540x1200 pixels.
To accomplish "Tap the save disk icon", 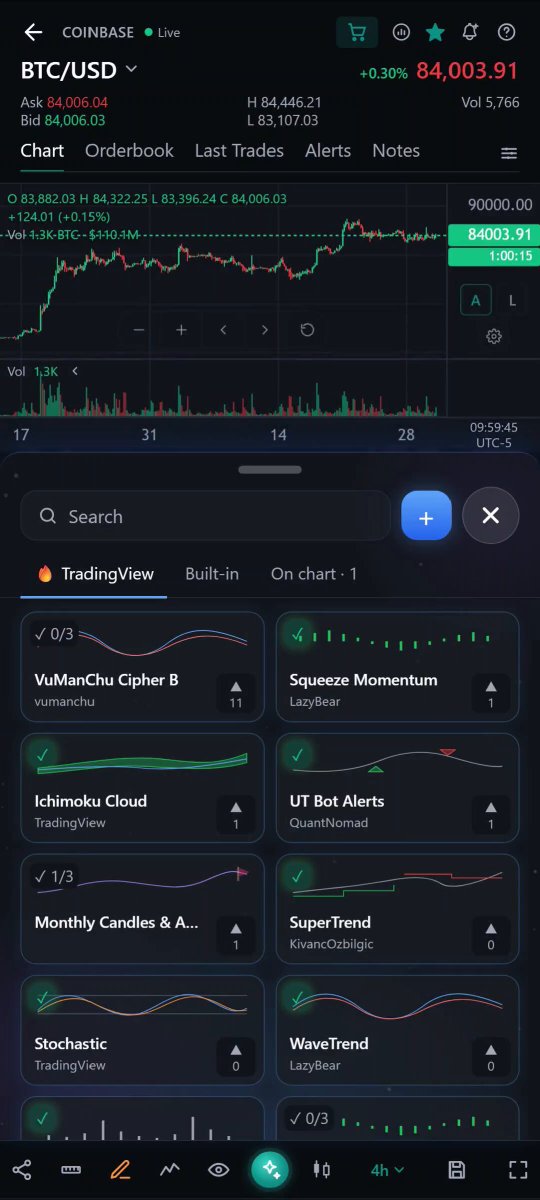I will (457, 1170).
